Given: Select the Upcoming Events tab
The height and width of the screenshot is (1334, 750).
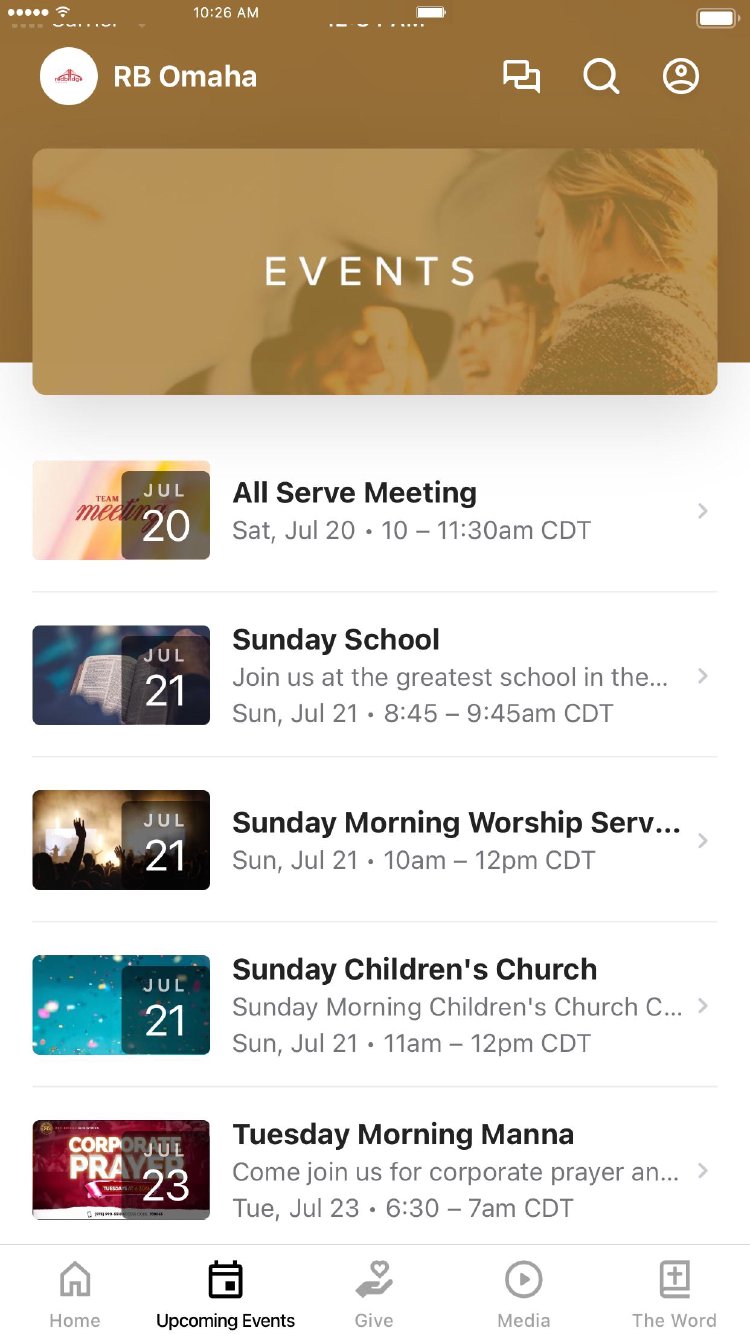Looking at the screenshot, I should [x=225, y=1294].
